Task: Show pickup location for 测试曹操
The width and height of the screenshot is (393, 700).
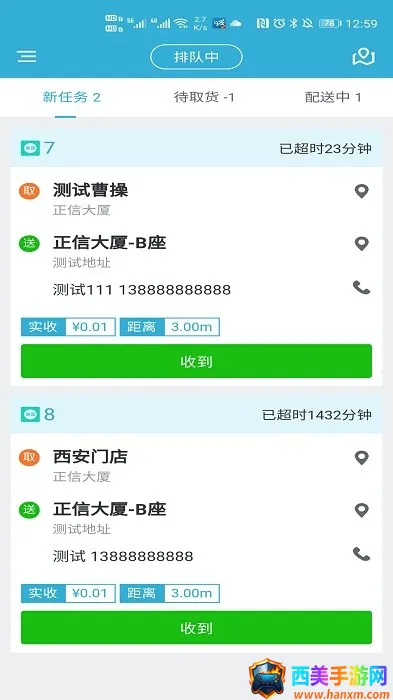Action: click(362, 191)
